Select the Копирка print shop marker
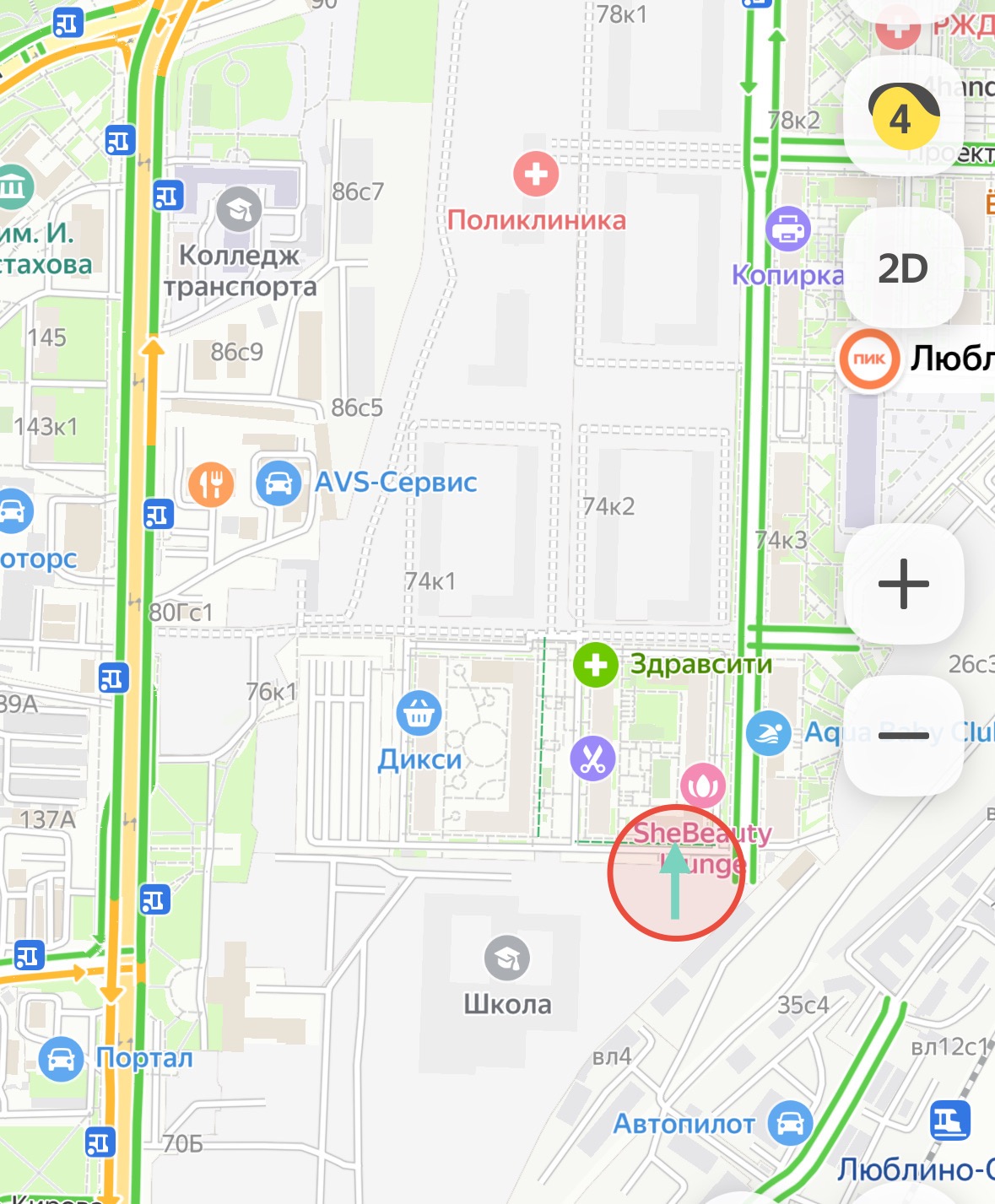 pyautogui.click(x=788, y=229)
